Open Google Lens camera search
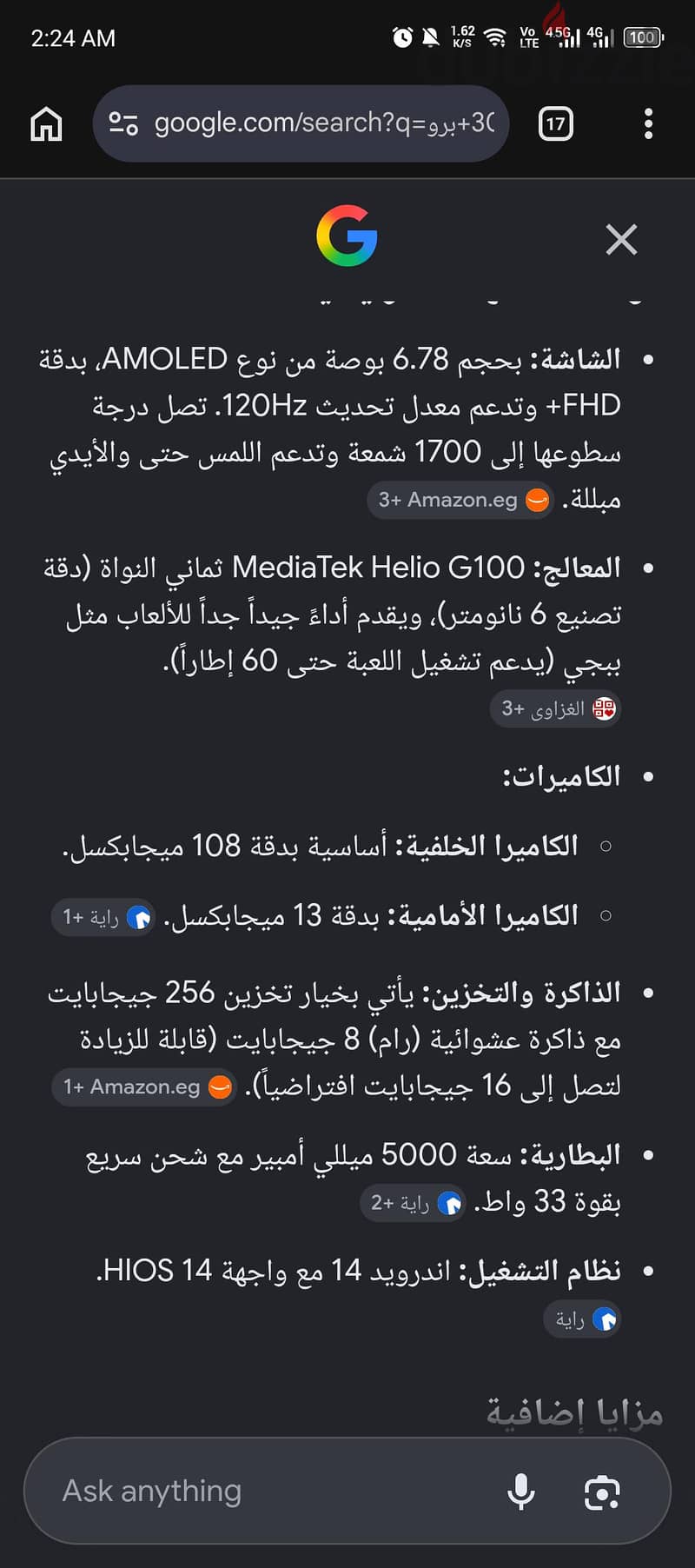 click(602, 1492)
